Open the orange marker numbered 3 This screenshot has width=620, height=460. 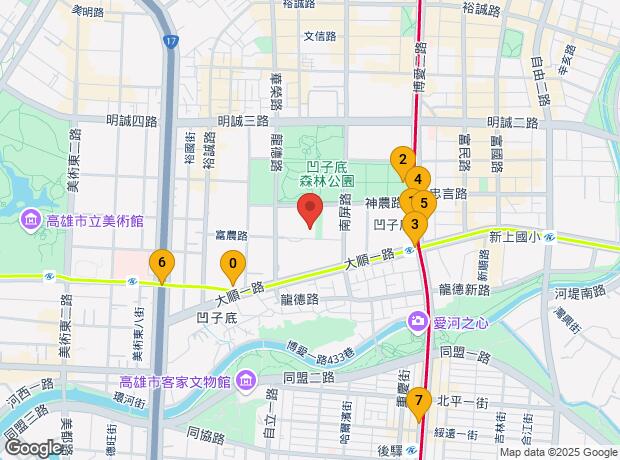[414, 225]
